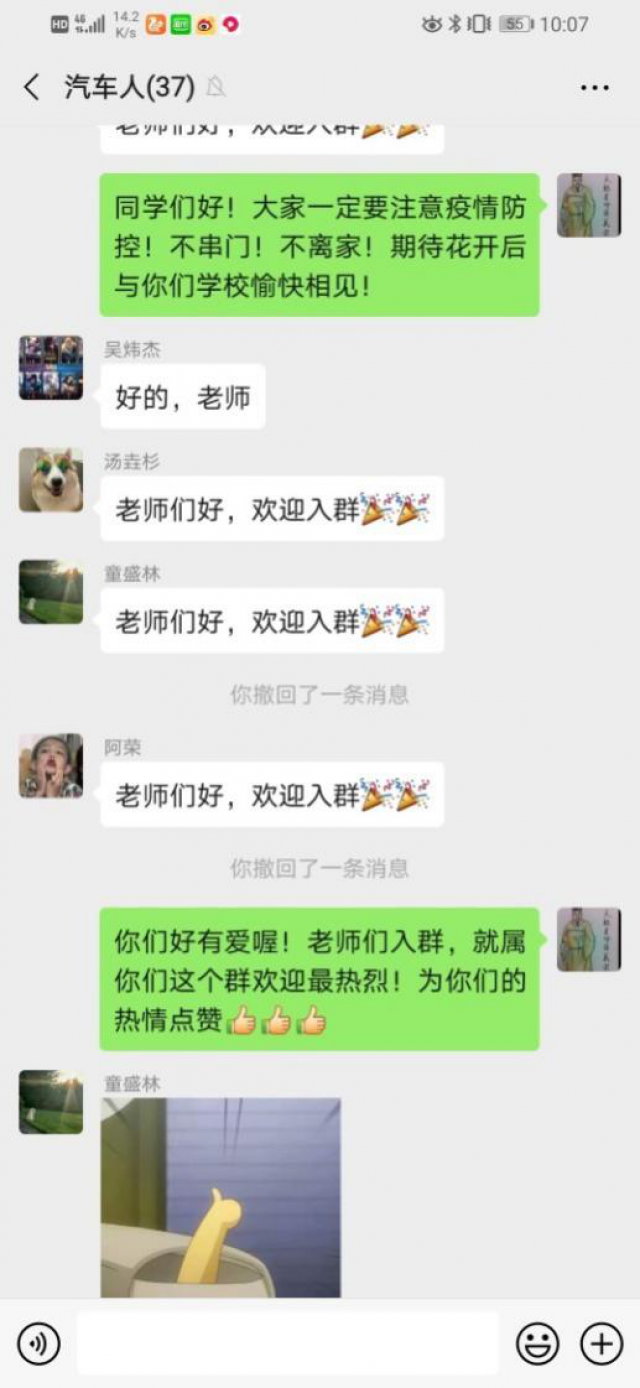Open the emoji sticker panel

click(x=537, y=1343)
